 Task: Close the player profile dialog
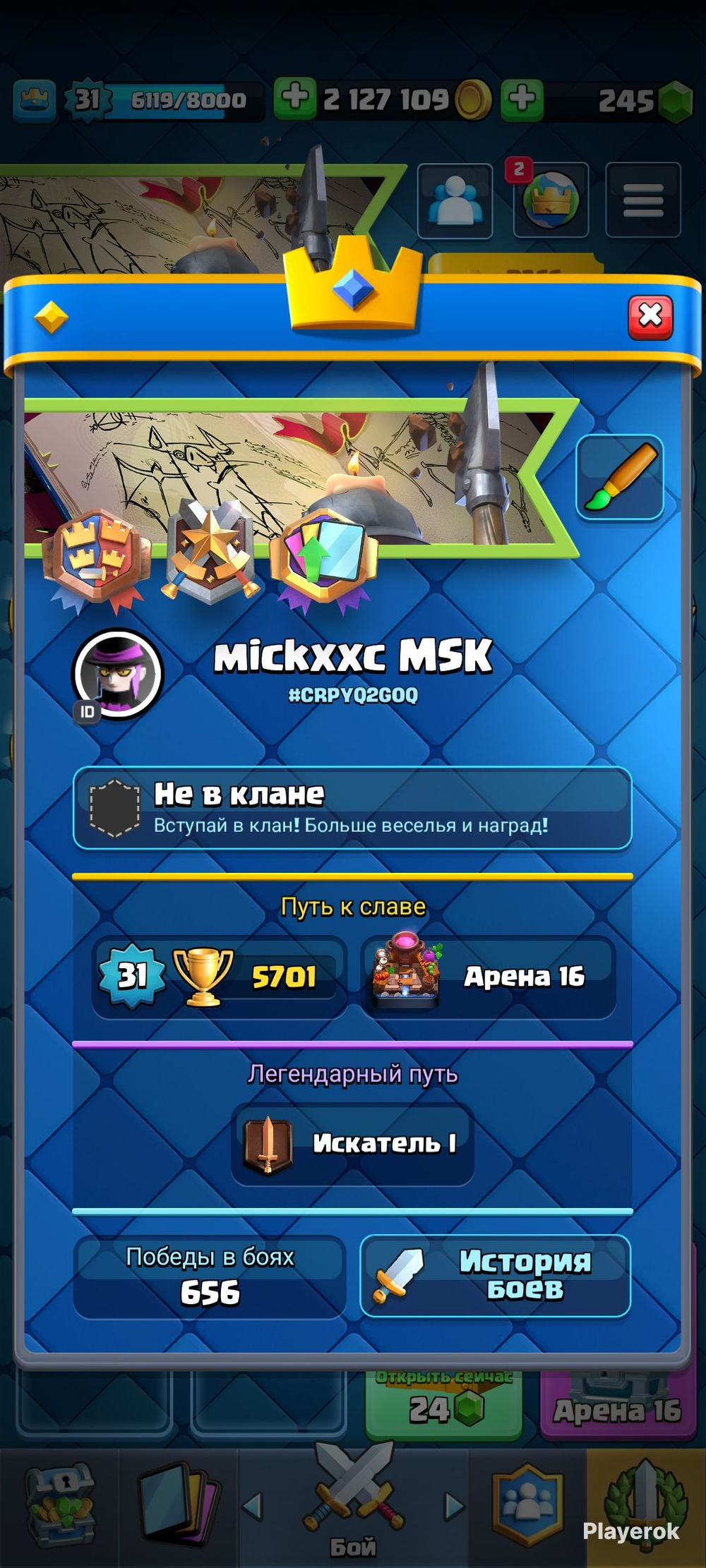point(650,317)
